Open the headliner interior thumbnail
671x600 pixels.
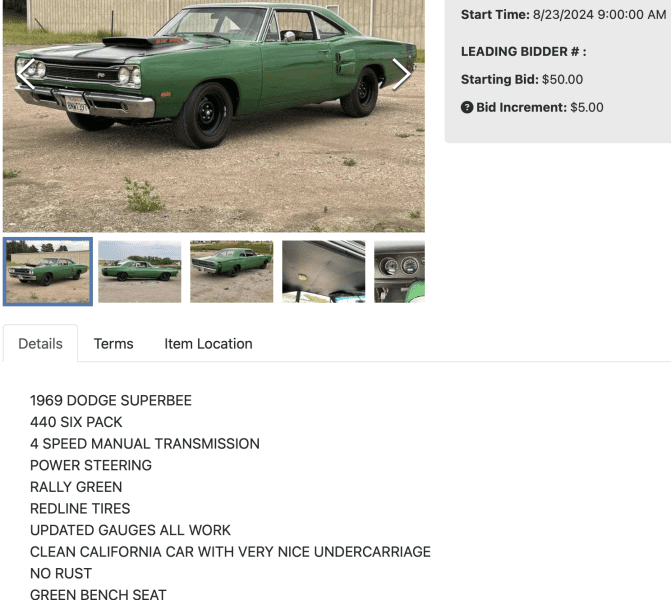coord(323,271)
